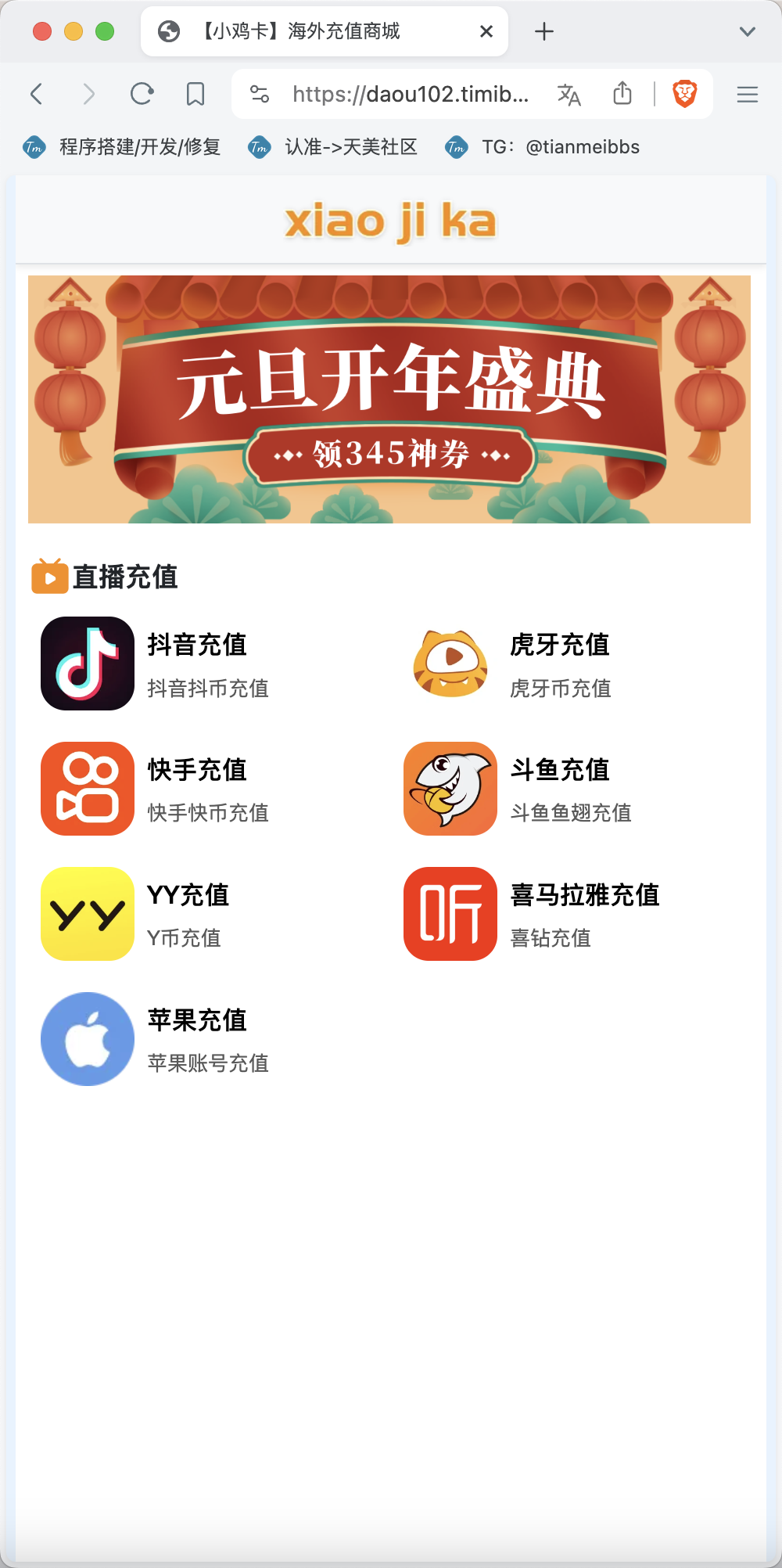The height and width of the screenshot is (1568, 782).
Task: Open the browser hamburger menu
Action: 748,94
